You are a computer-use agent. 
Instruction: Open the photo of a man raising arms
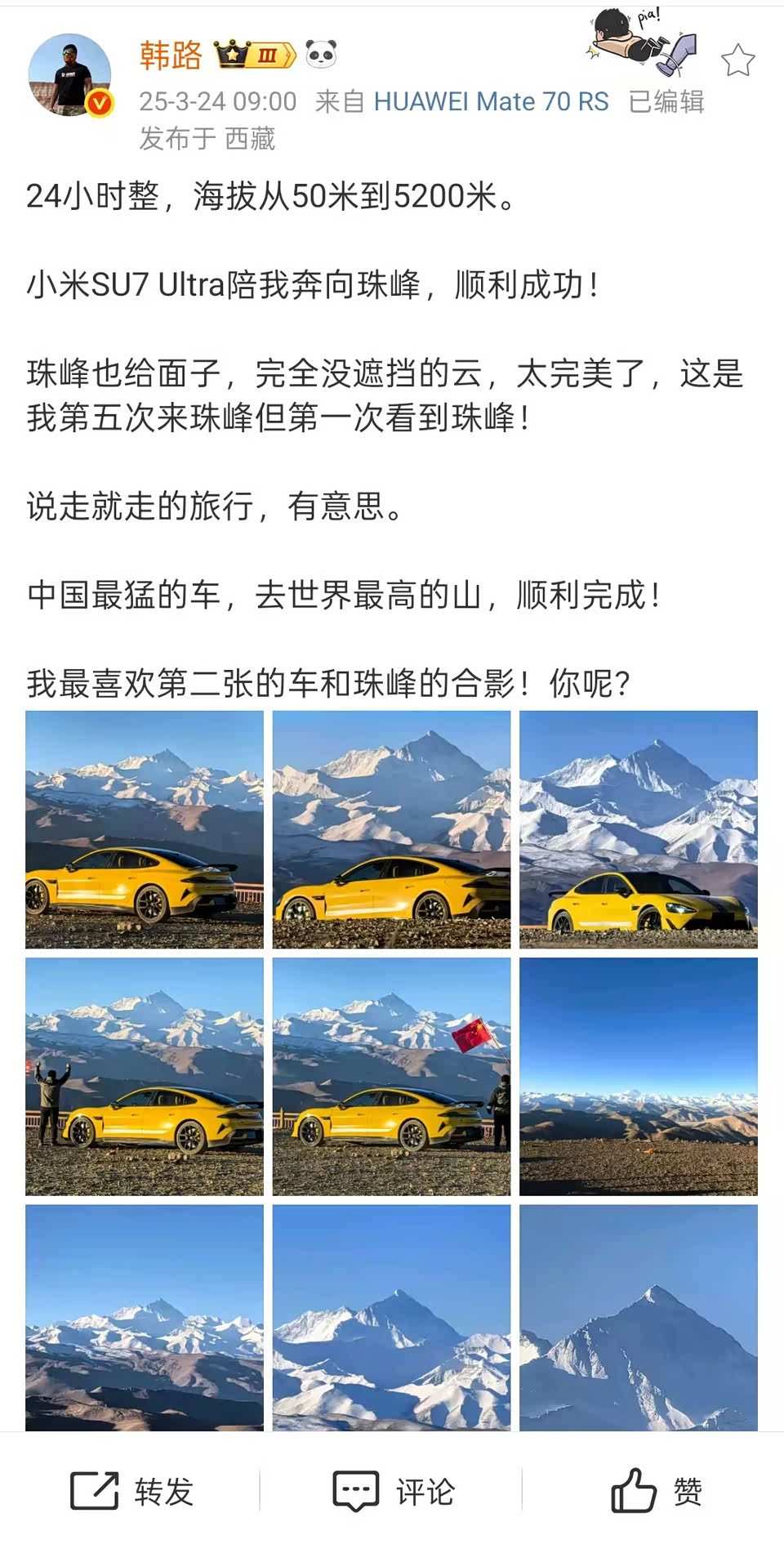point(145,1076)
